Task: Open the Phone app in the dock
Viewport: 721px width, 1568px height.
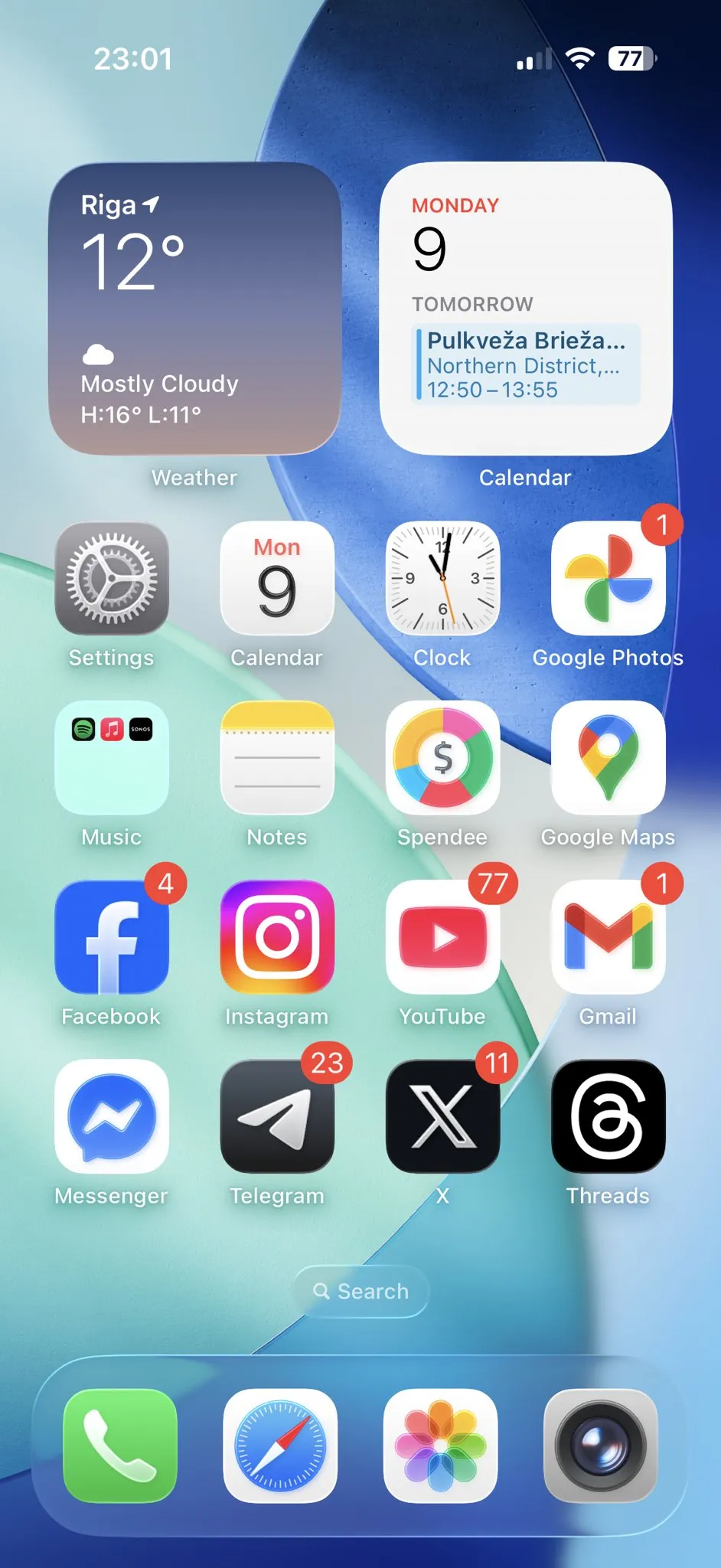Action: tap(120, 1445)
